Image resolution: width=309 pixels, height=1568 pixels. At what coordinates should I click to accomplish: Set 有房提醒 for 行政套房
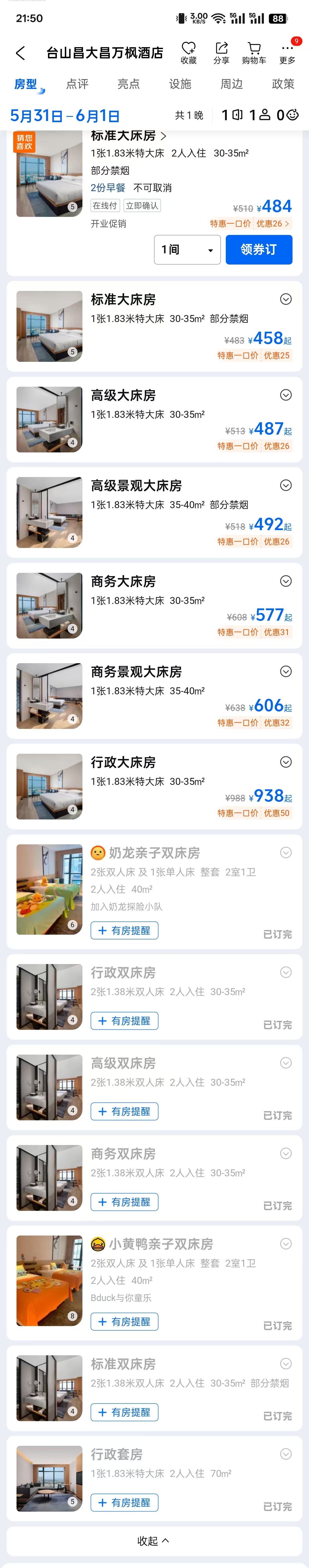(x=124, y=1502)
